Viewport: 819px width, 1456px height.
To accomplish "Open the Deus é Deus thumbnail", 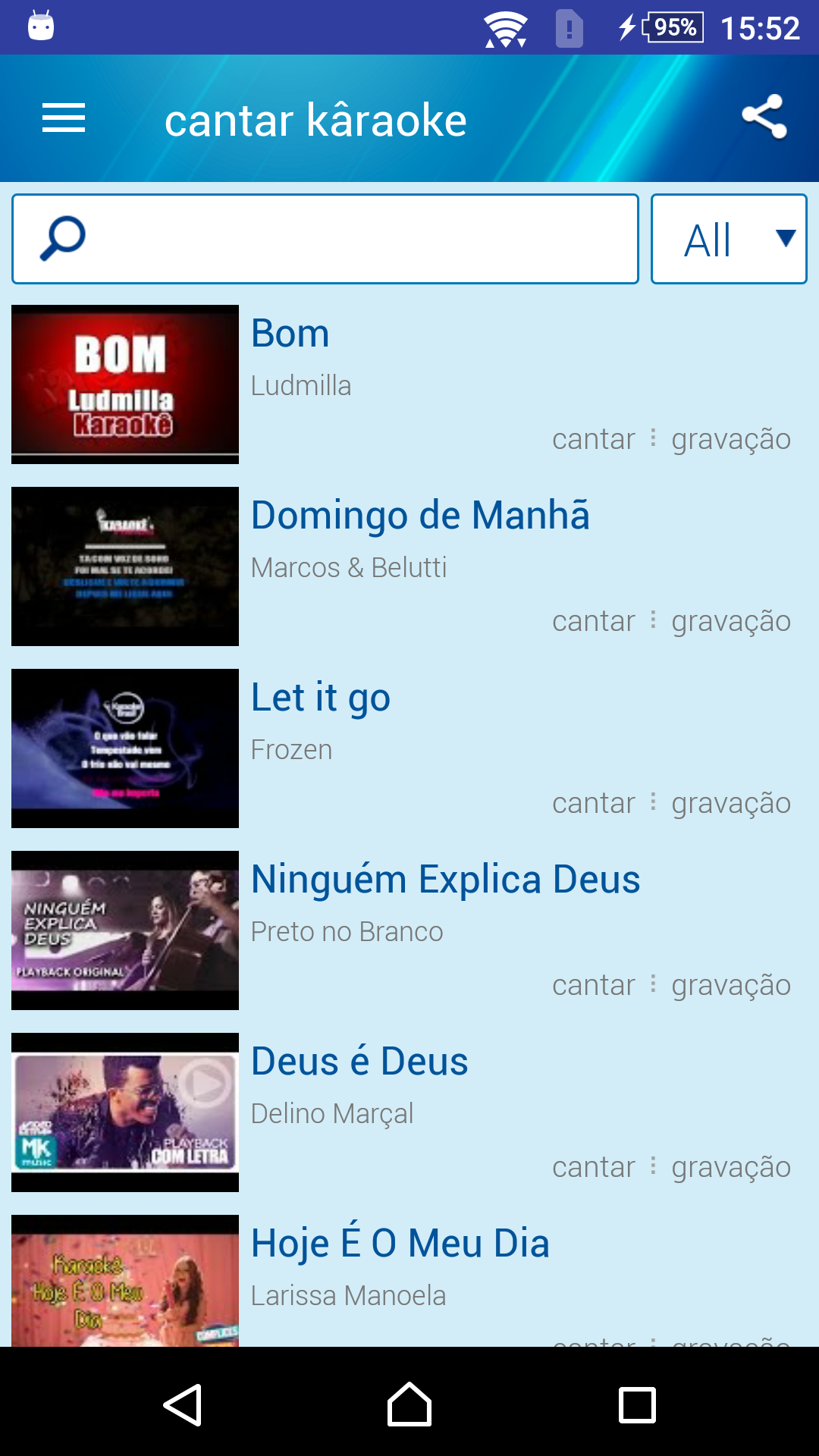I will [125, 1112].
